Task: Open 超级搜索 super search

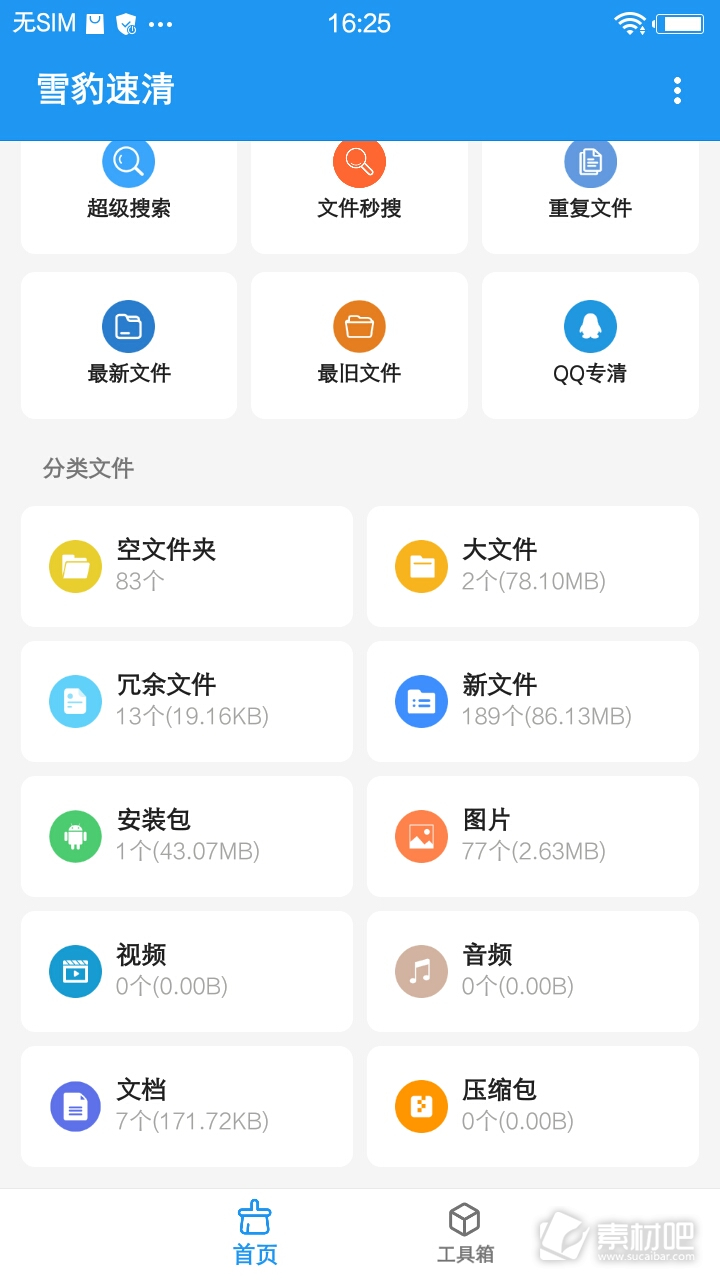Action: coord(129,197)
